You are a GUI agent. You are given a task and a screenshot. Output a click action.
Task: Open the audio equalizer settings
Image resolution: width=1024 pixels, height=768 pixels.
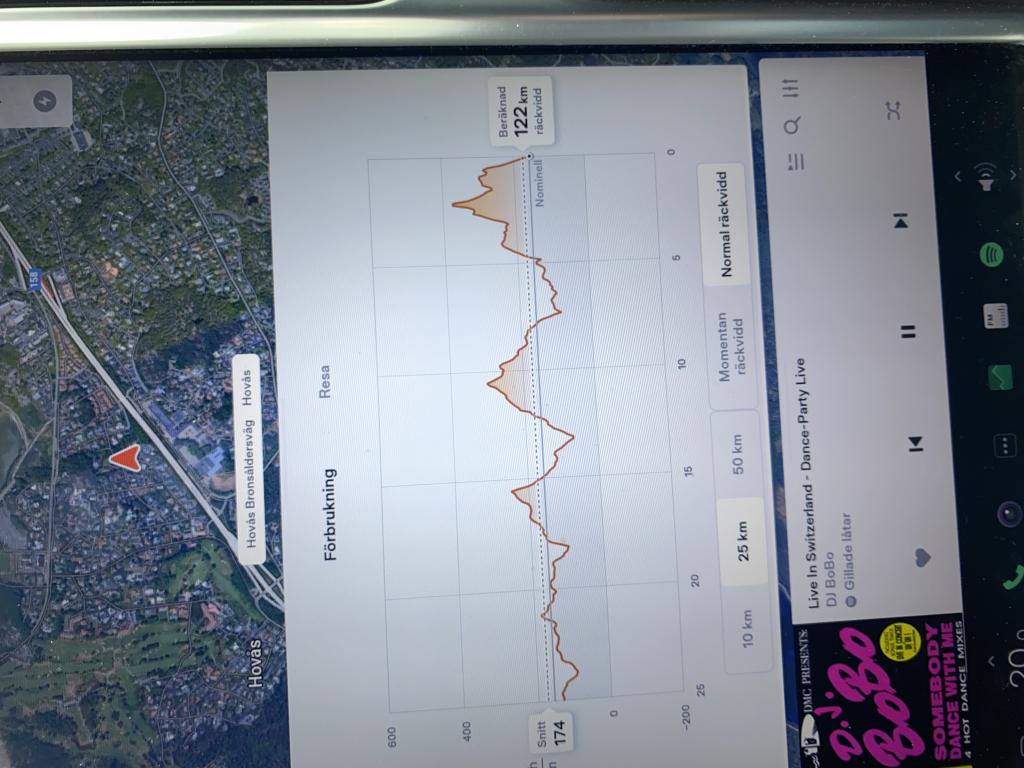pos(792,89)
